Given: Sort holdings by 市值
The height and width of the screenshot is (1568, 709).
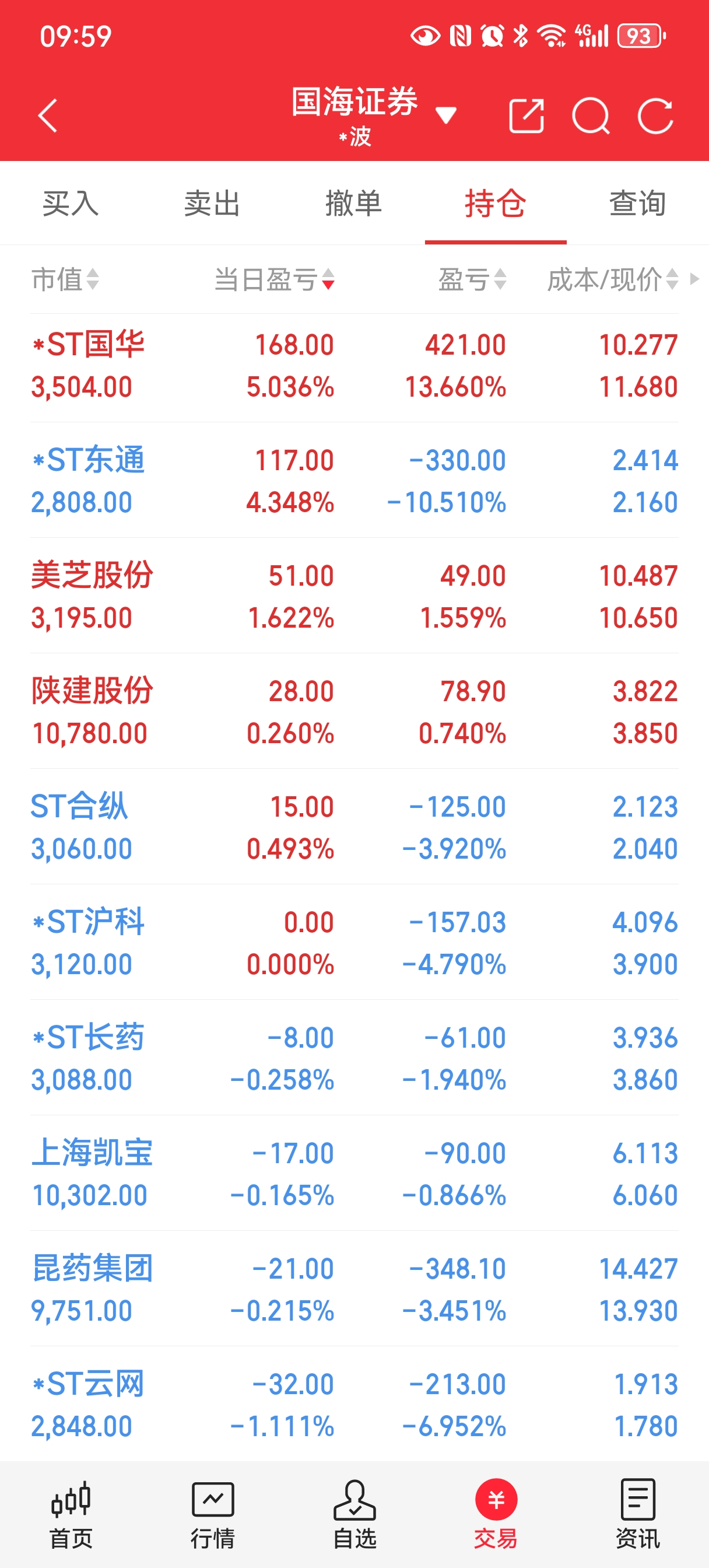Looking at the screenshot, I should [x=65, y=279].
